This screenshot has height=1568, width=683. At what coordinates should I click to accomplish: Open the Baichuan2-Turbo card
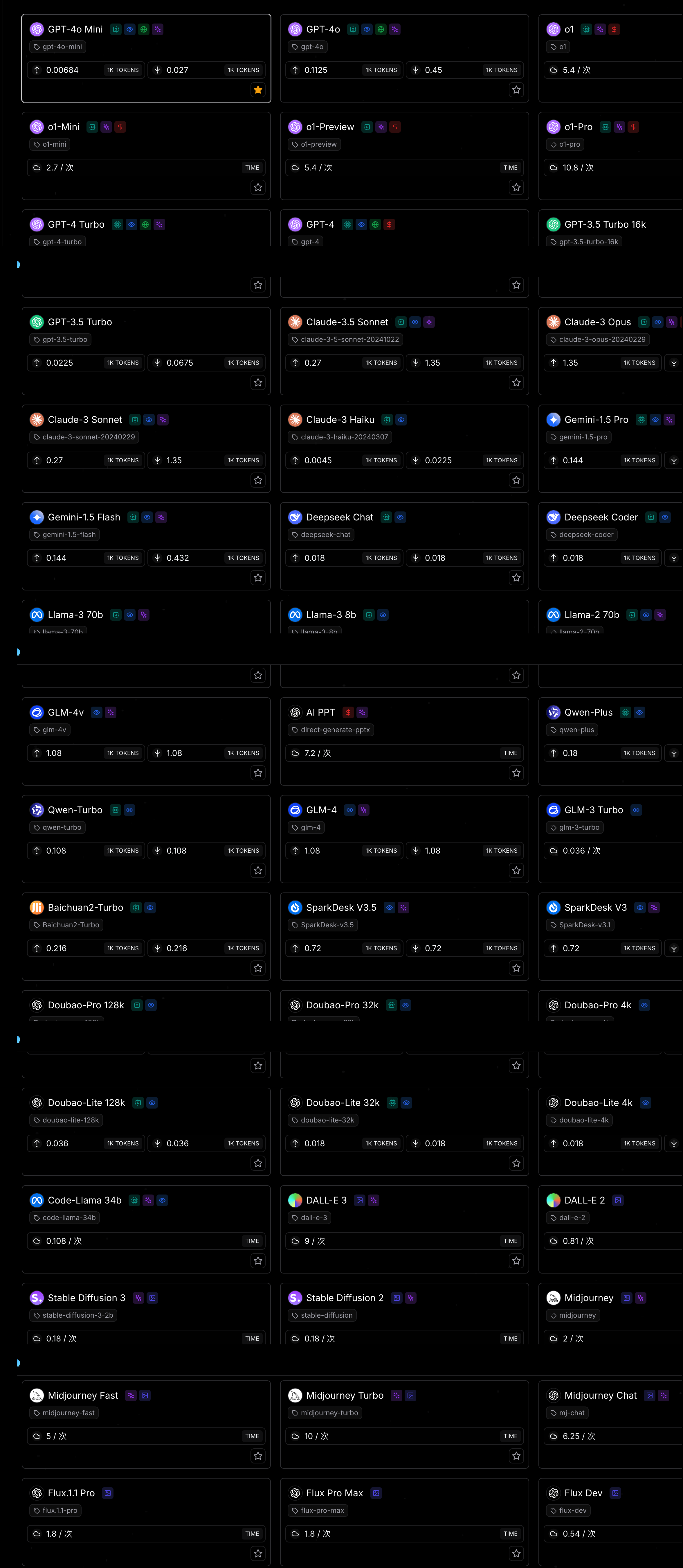pyautogui.click(x=146, y=935)
